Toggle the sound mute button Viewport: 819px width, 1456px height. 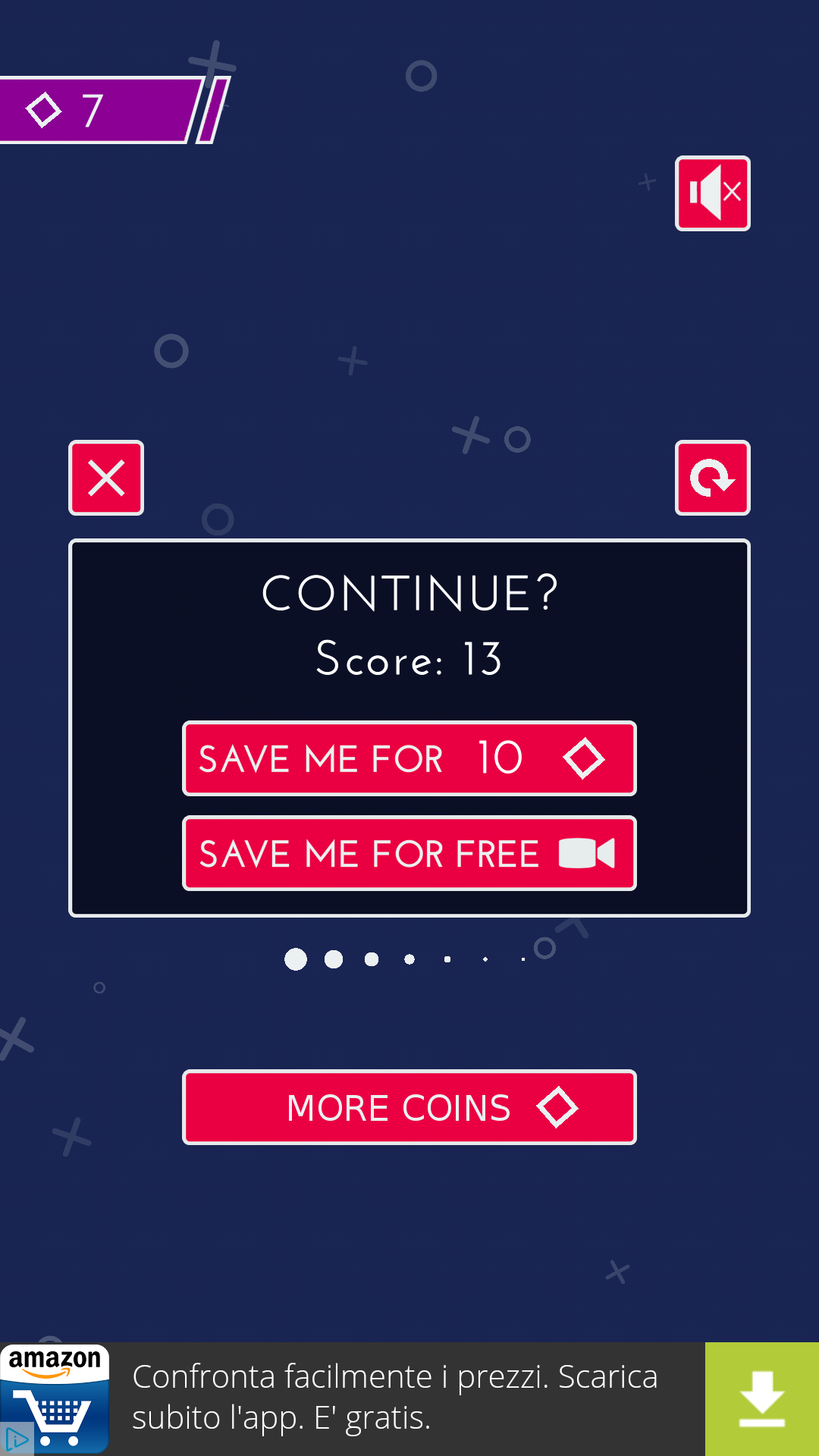713,193
